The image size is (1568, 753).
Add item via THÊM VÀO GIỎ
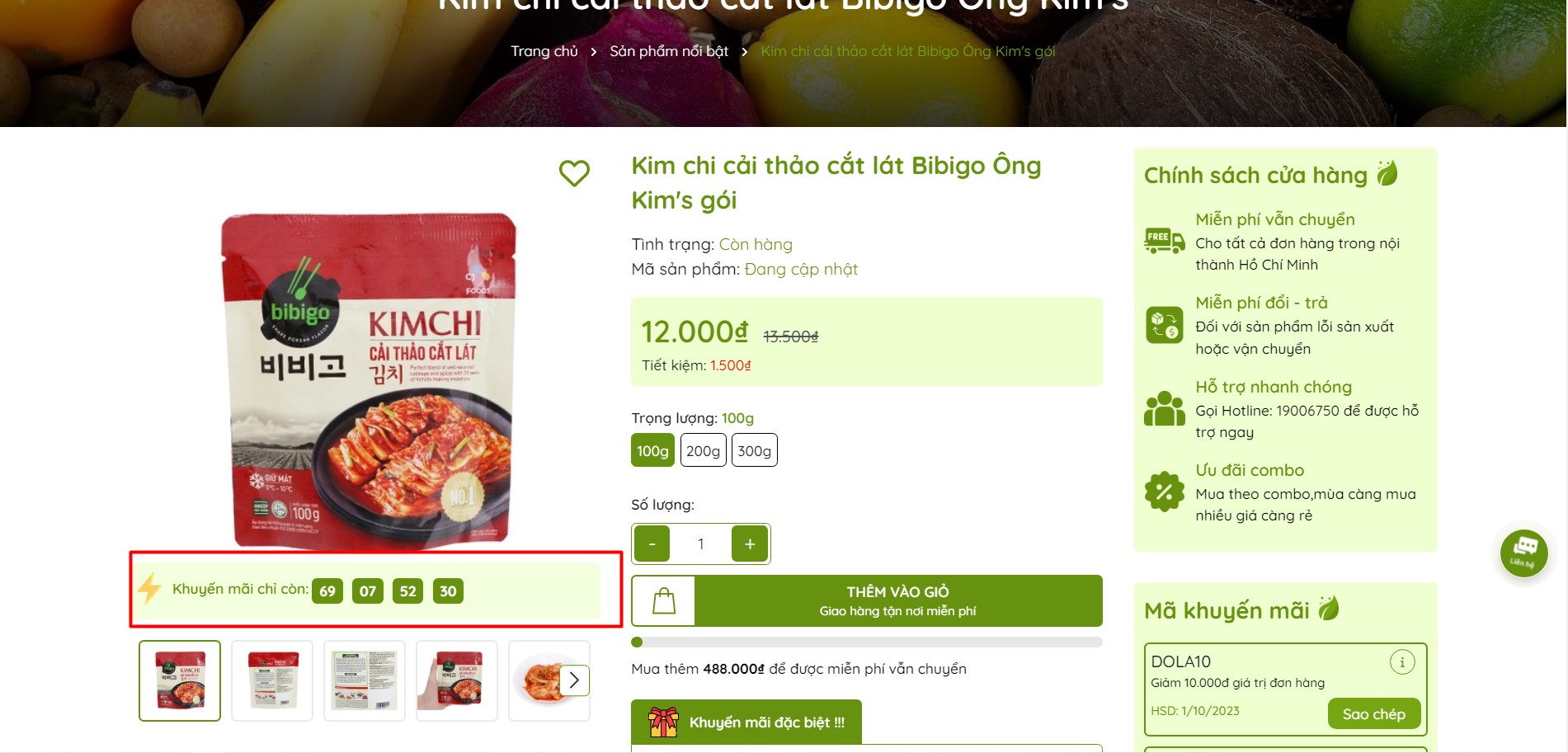pos(897,600)
